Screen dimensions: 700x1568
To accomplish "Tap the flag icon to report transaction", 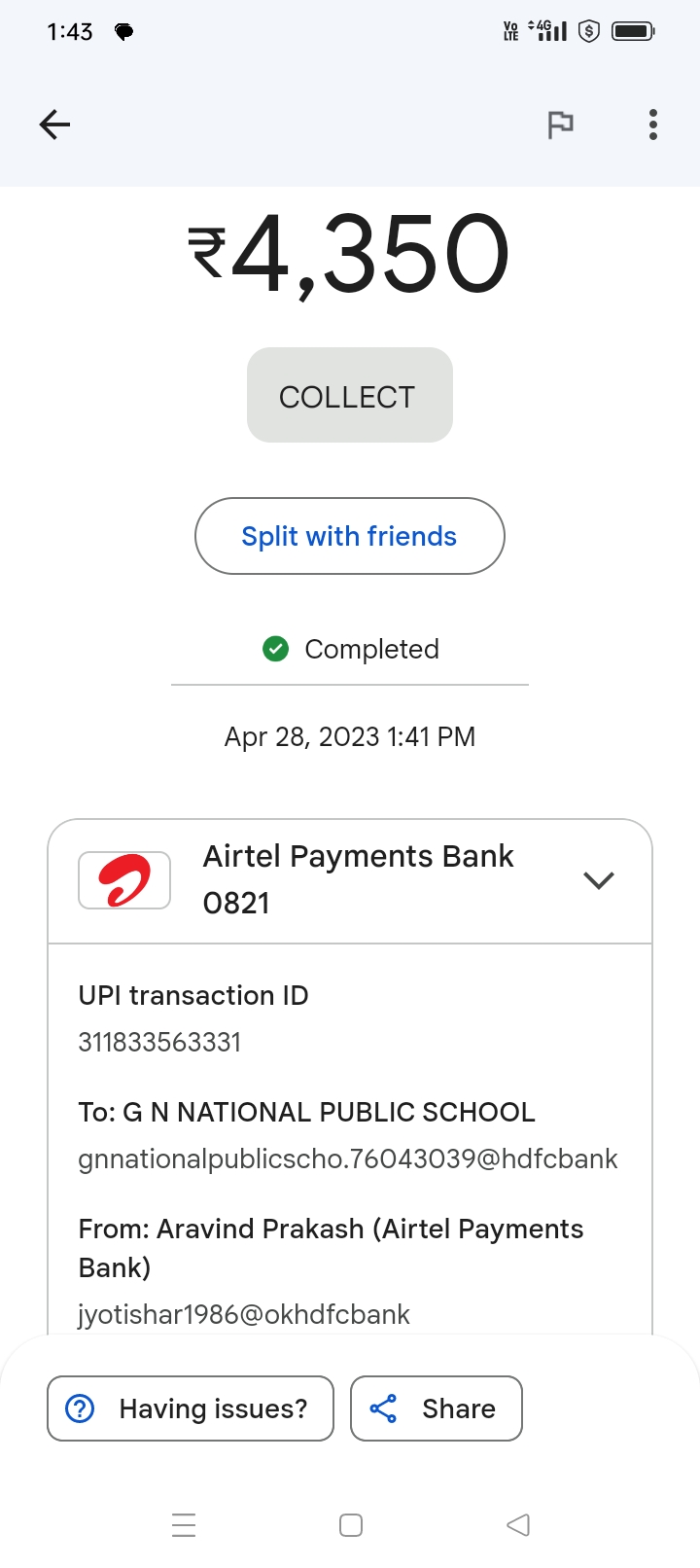I will 560,125.
